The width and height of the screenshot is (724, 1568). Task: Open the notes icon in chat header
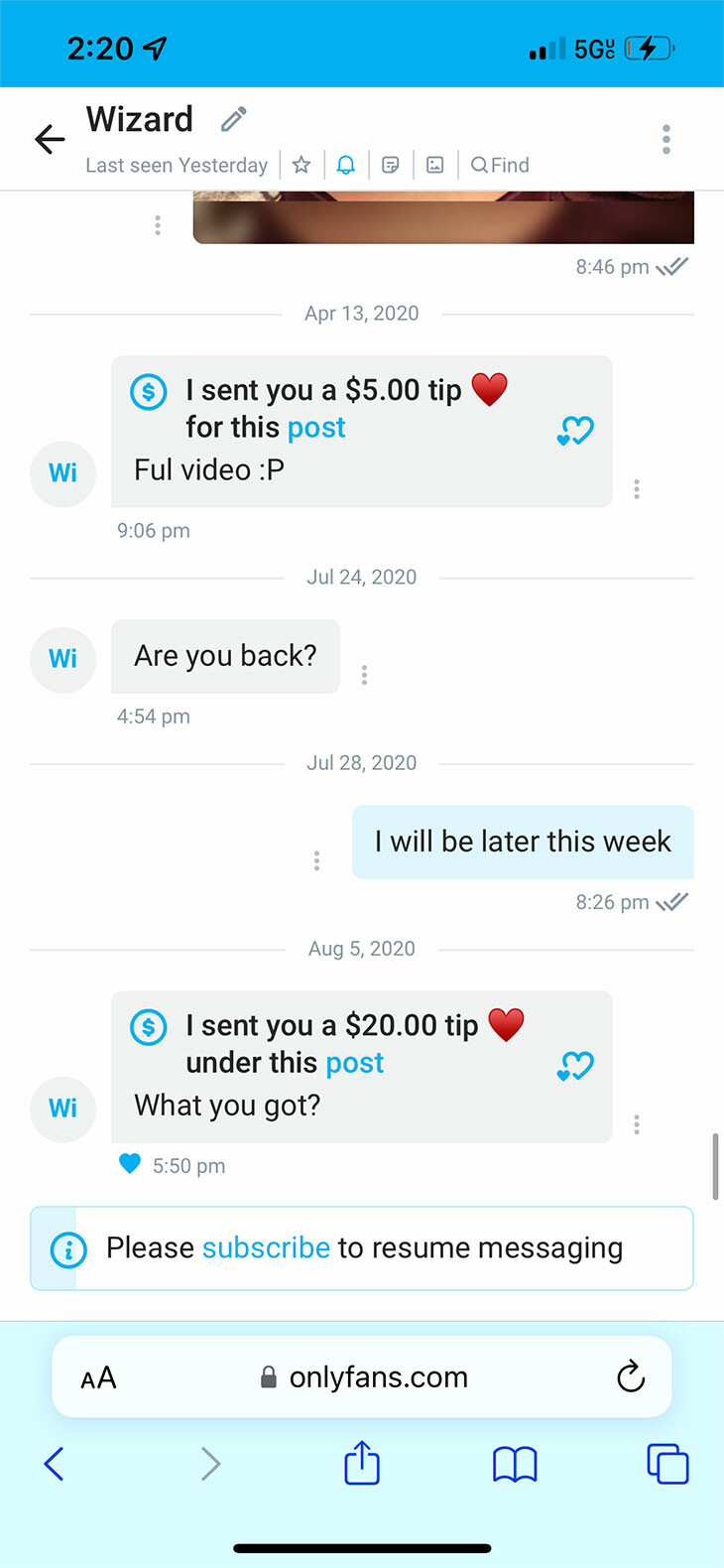point(391,165)
